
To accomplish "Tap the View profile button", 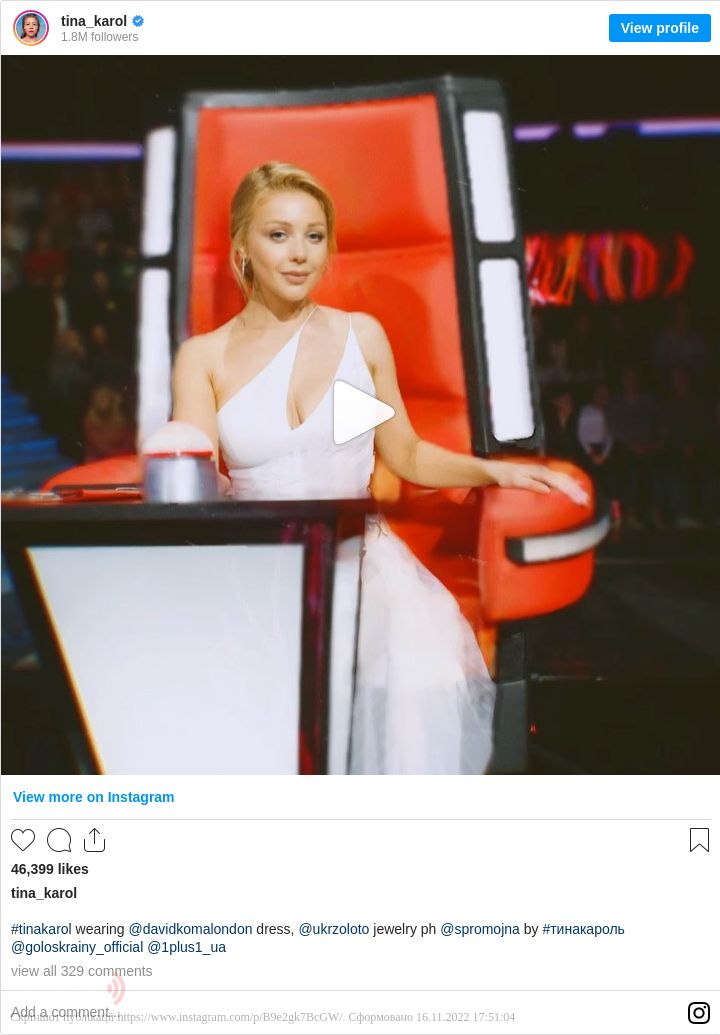I will pos(659,28).
